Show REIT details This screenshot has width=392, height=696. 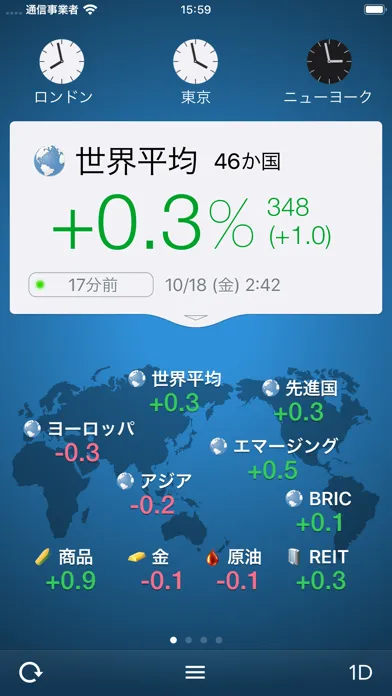tap(318, 569)
